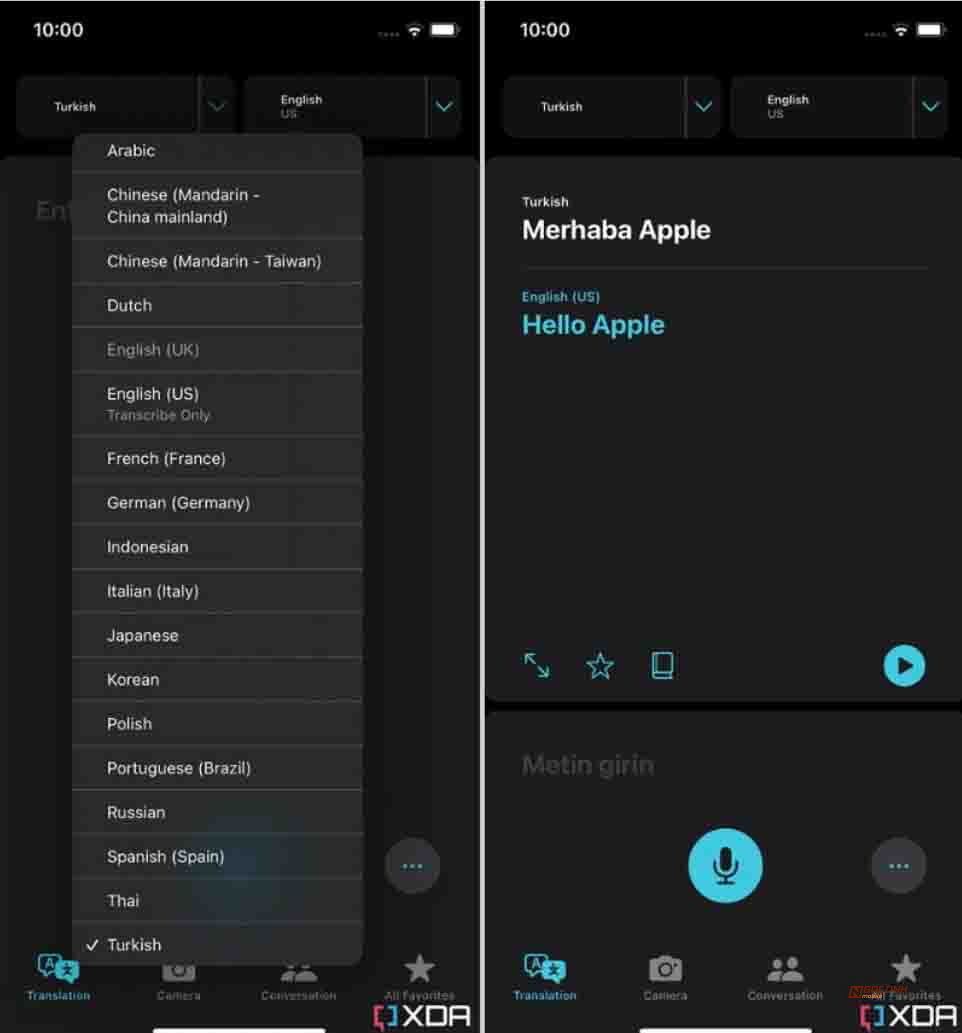Start voice input with the microphone
Viewport: 962px width, 1033px height.
725,866
